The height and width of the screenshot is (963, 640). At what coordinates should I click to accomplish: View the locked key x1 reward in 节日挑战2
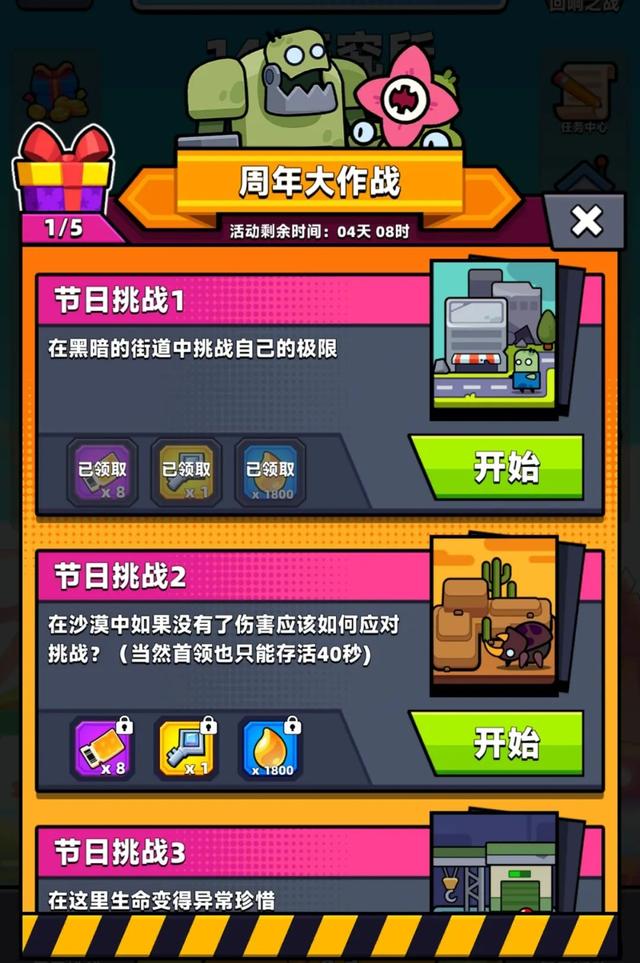[187, 749]
